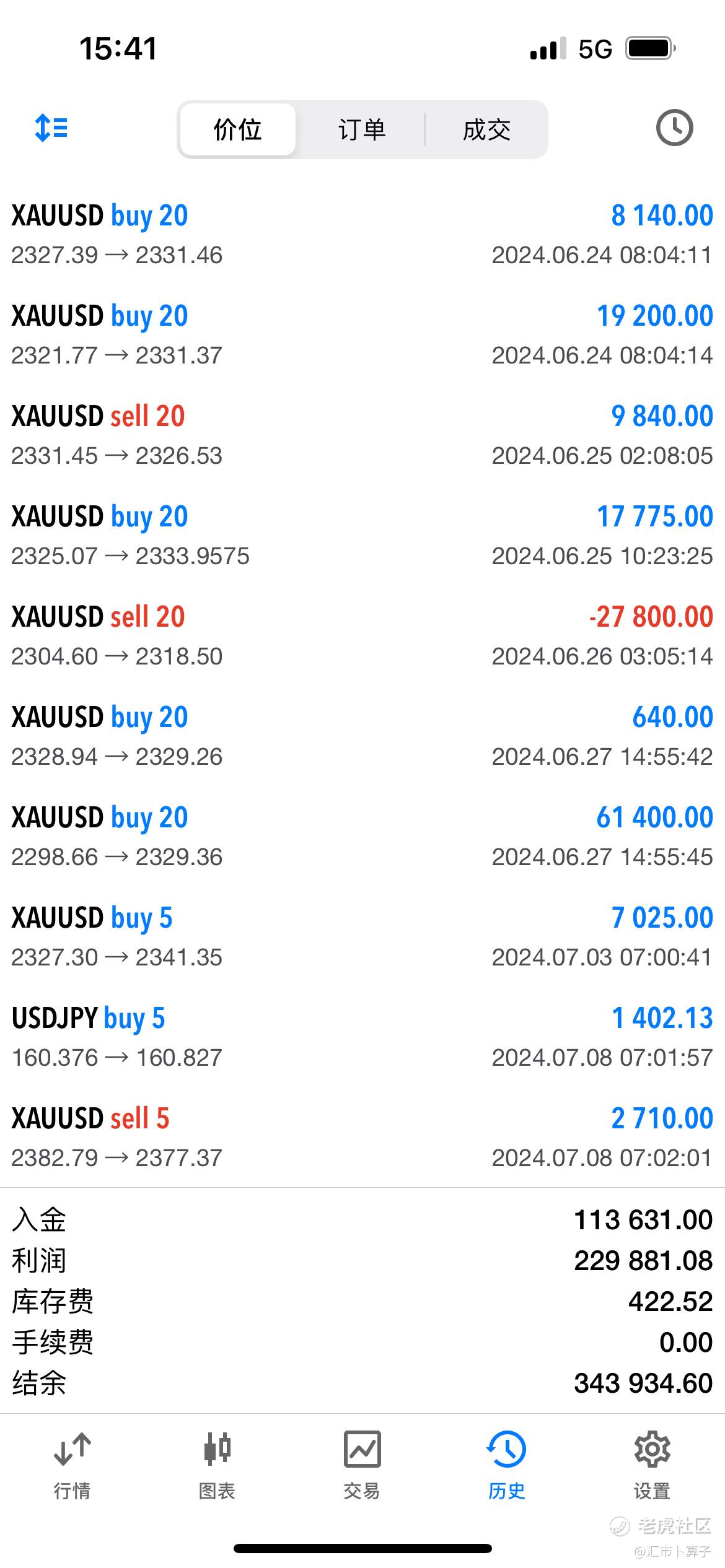Viewport: 725px width, 1568px height.
Task: Expand the XAUUSD buy 20 trade with 8 140.00 profit
Action: (362, 234)
